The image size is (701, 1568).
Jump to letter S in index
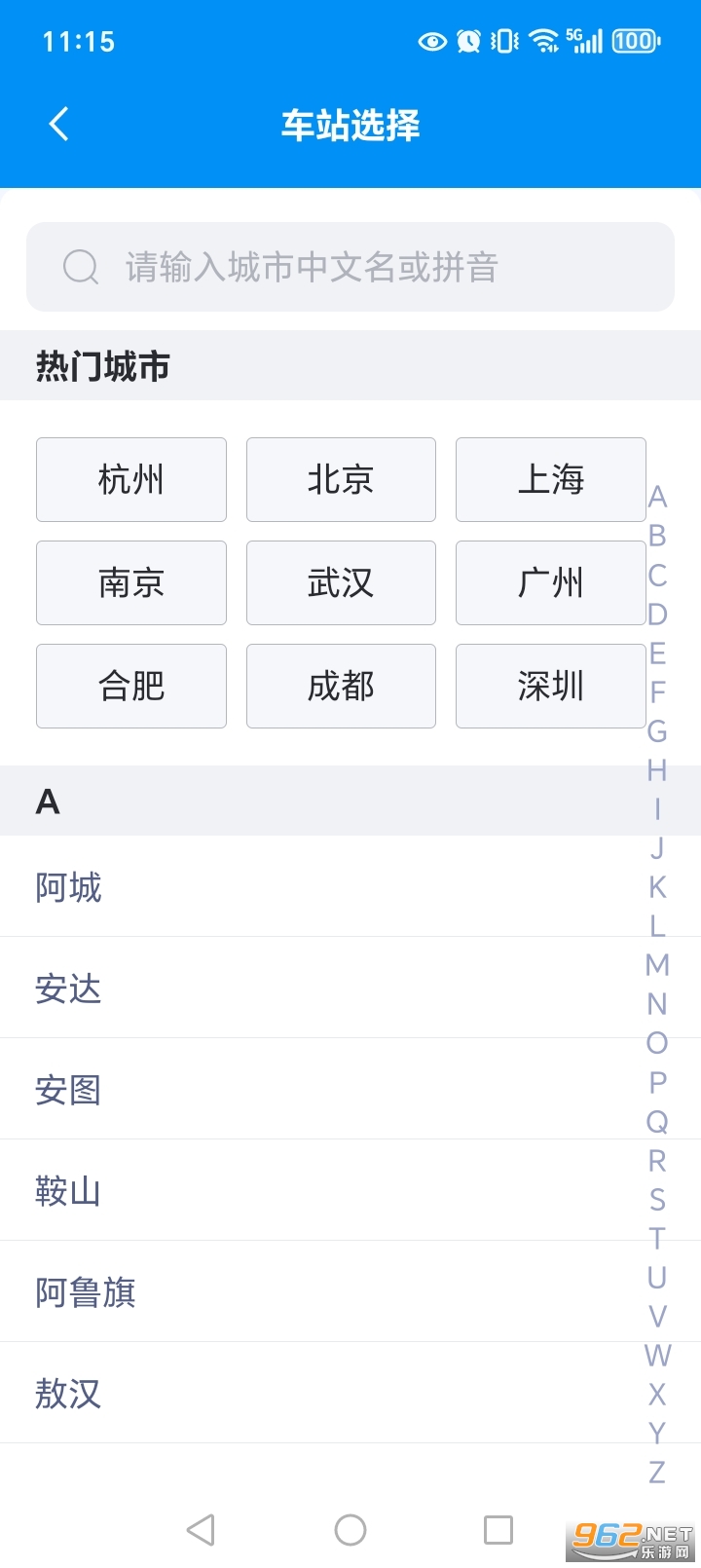point(657,1200)
